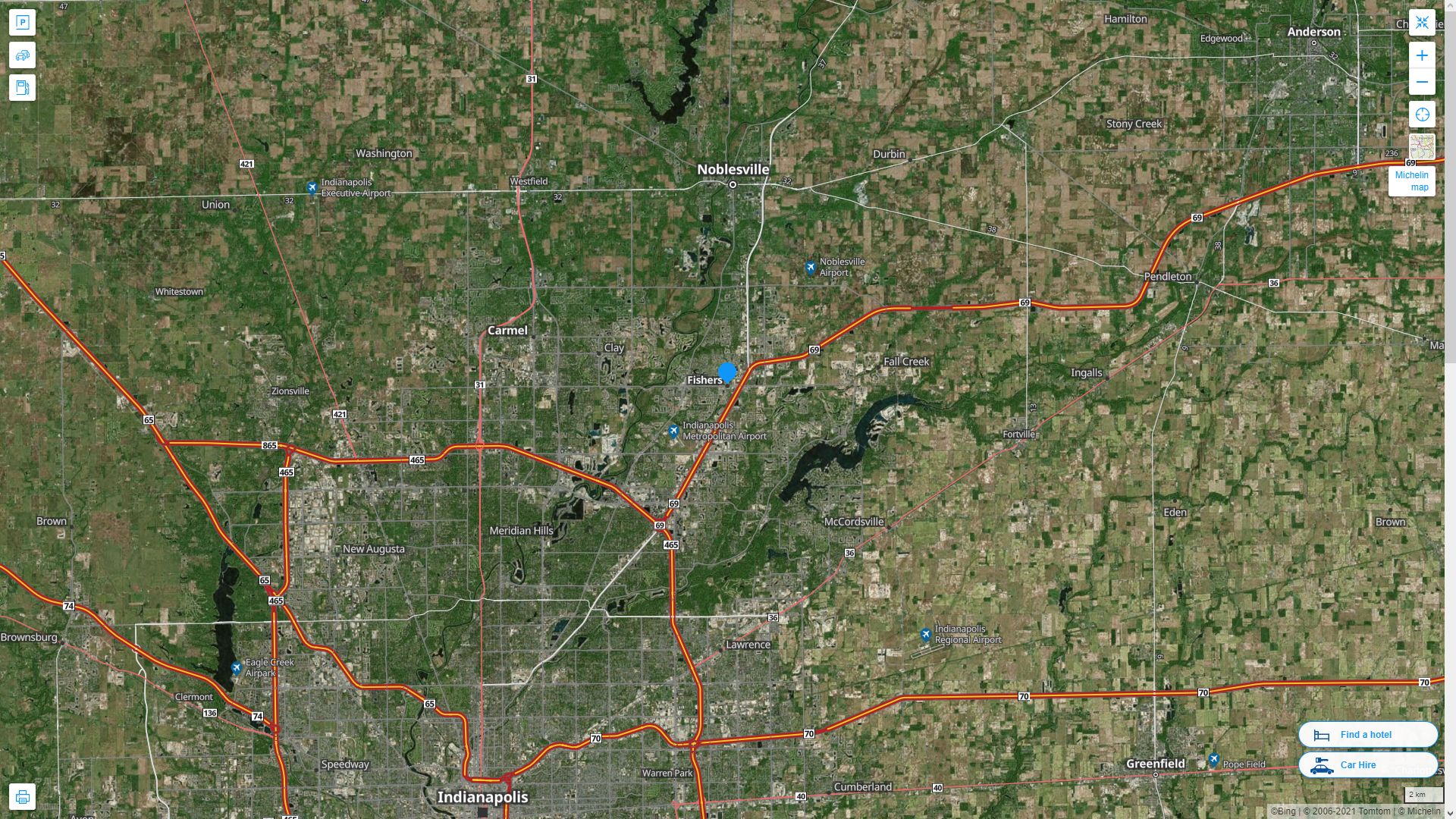Center the map on my location
The image size is (1456, 819).
pos(1422,115)
